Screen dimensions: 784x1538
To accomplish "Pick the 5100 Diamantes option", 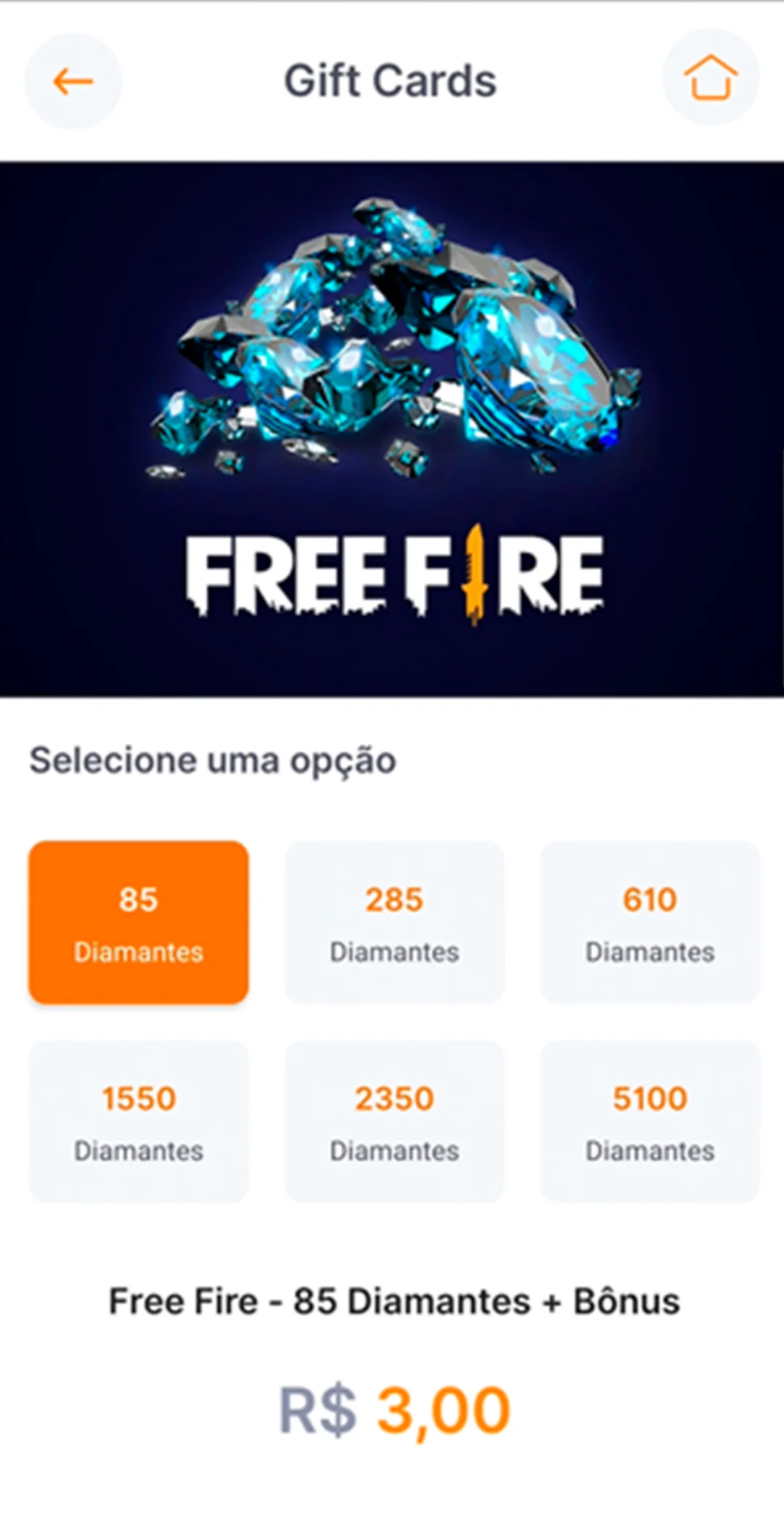I will pos(650,1122).
